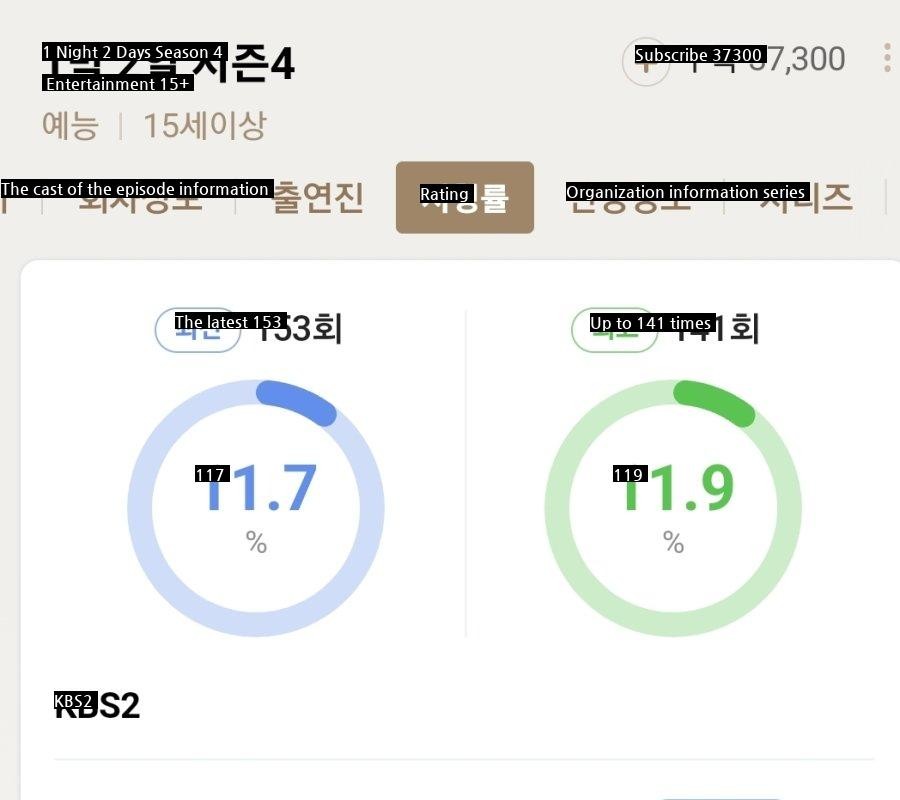Open the cast tab

[318, 198]
